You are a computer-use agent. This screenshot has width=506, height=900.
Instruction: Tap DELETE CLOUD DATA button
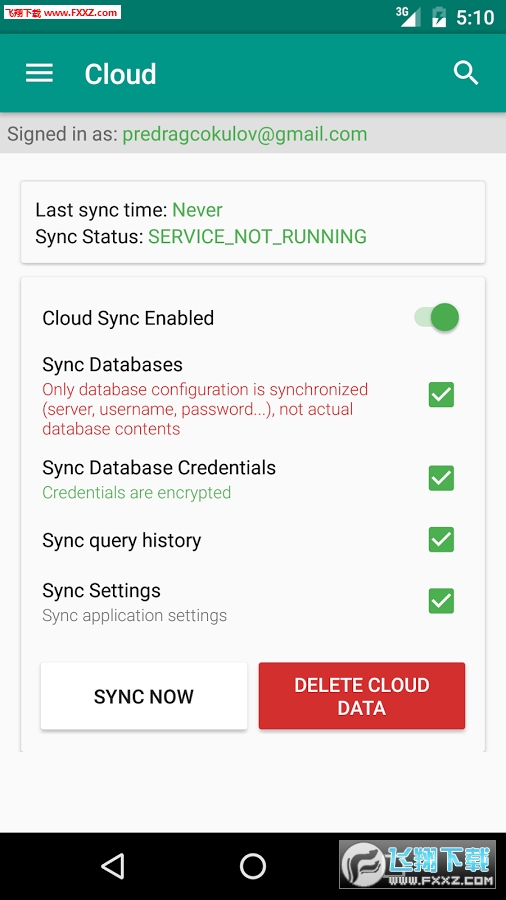tap(362, 696)
